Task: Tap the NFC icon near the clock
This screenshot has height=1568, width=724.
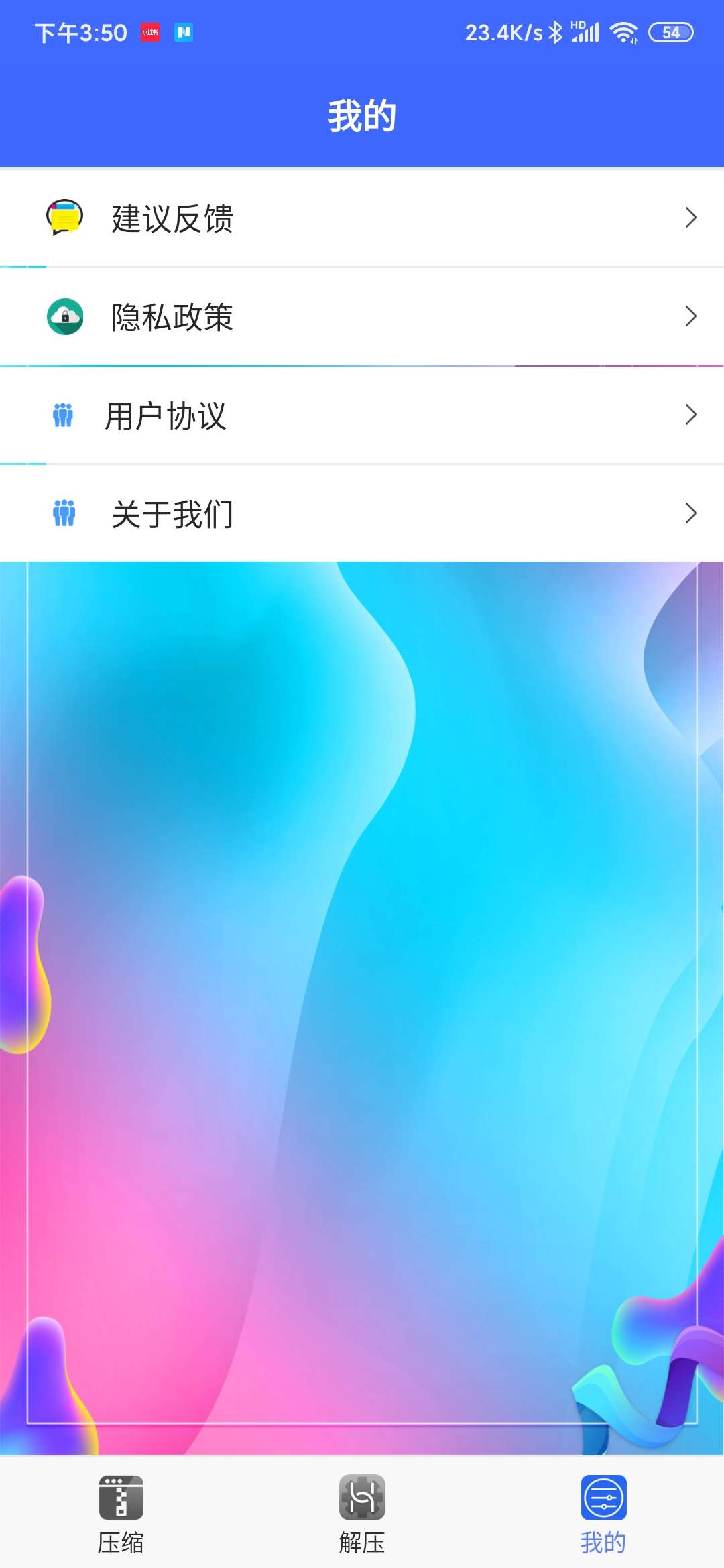Action: [182, 32]
